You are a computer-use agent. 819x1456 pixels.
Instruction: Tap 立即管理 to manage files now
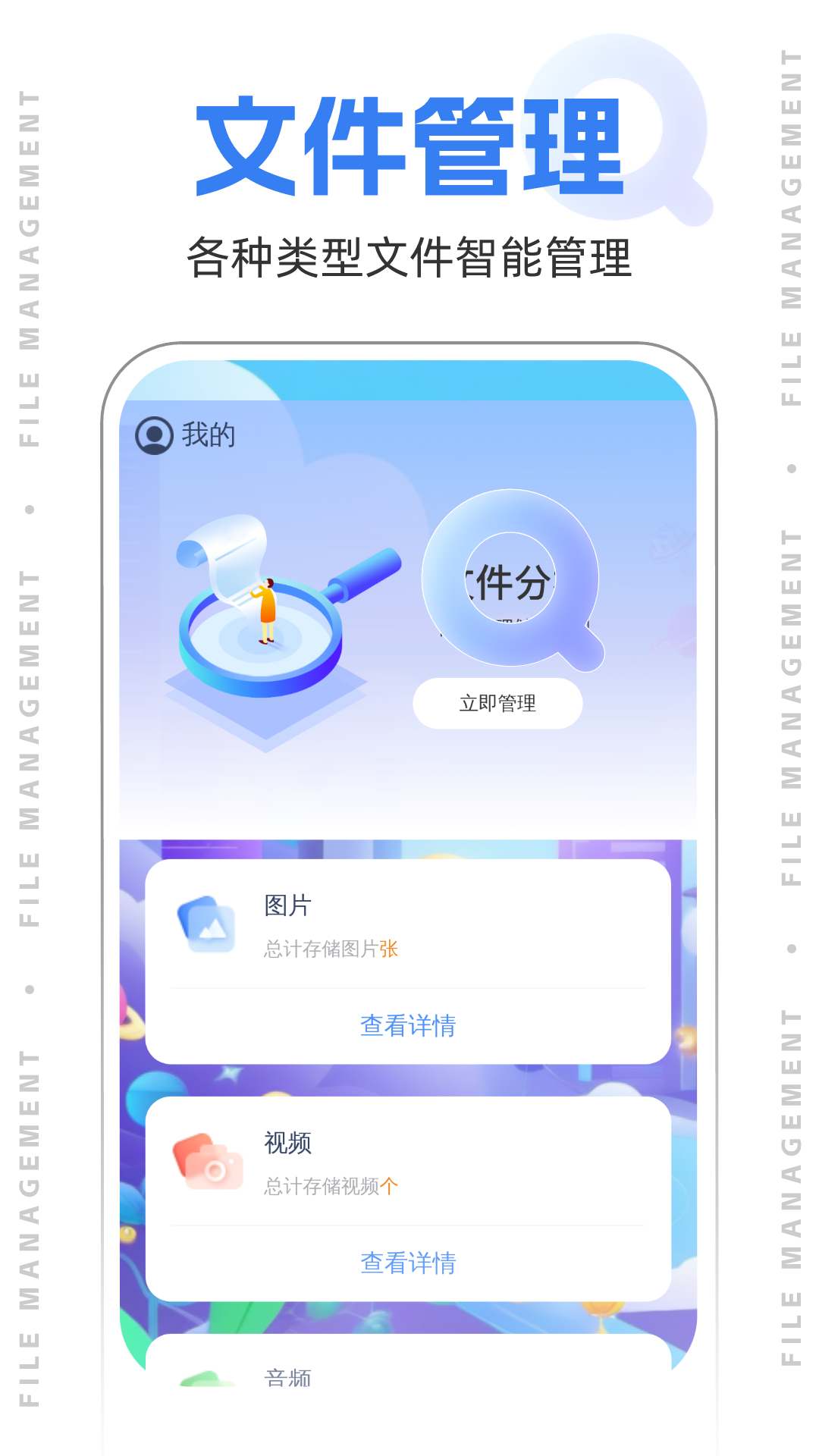pyautogui.click(x=499, y=703)
